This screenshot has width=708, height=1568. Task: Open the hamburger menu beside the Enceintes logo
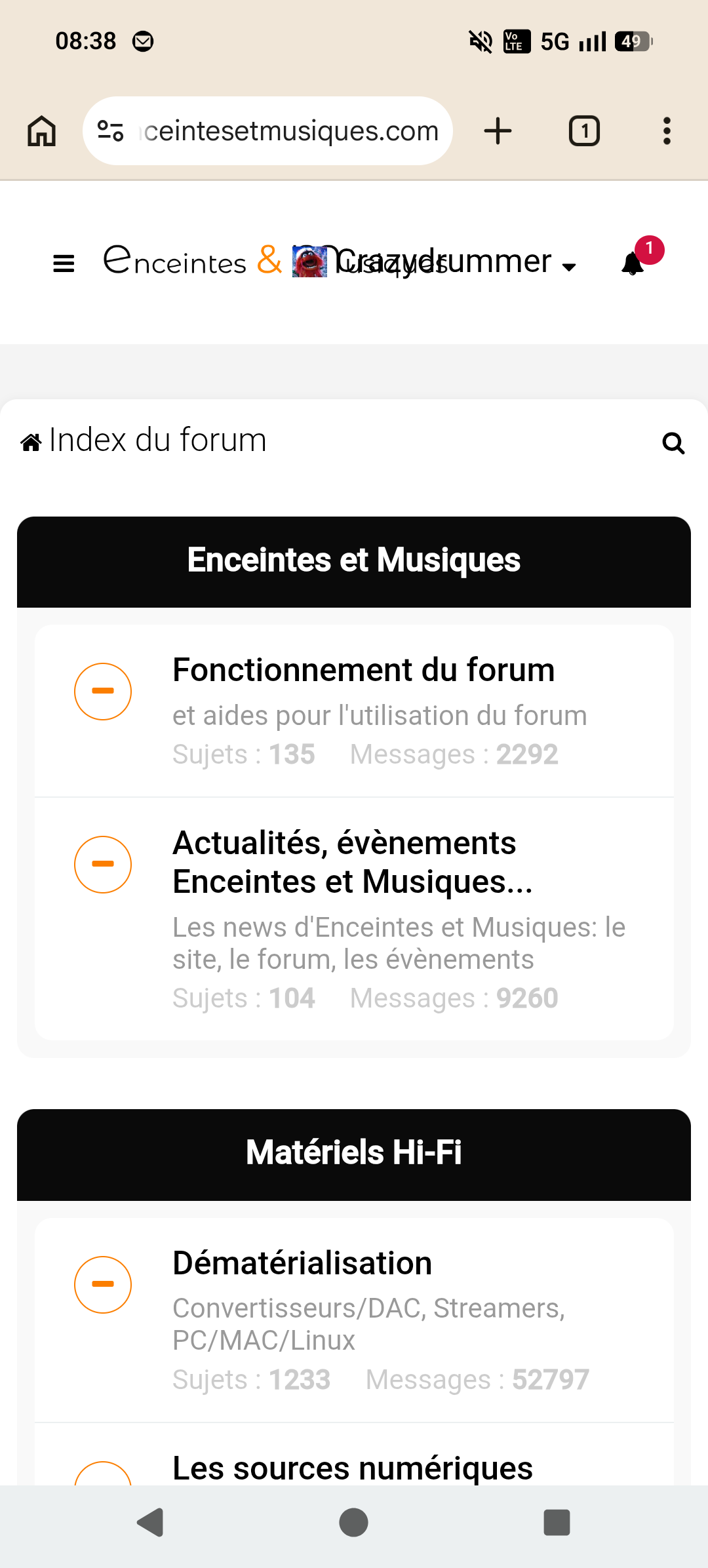[x=64, y=264]
